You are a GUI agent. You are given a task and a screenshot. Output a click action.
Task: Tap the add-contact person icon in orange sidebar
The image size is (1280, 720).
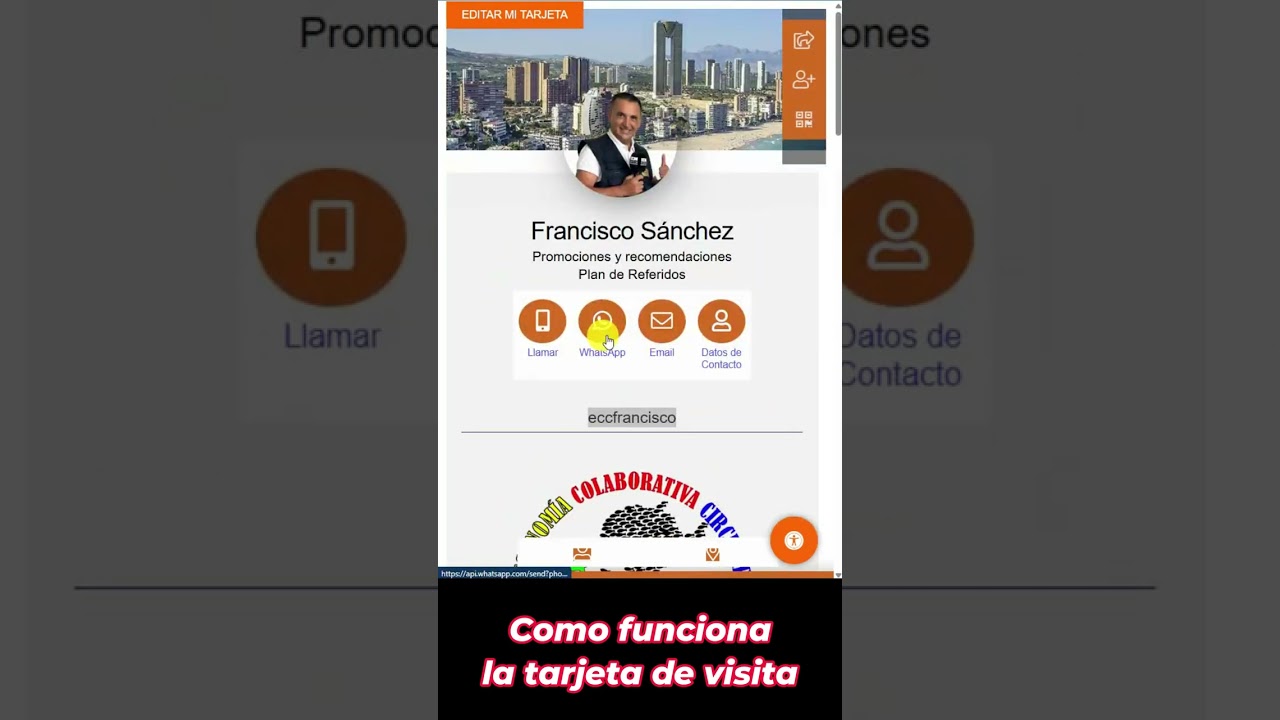[x=804, y=80]
